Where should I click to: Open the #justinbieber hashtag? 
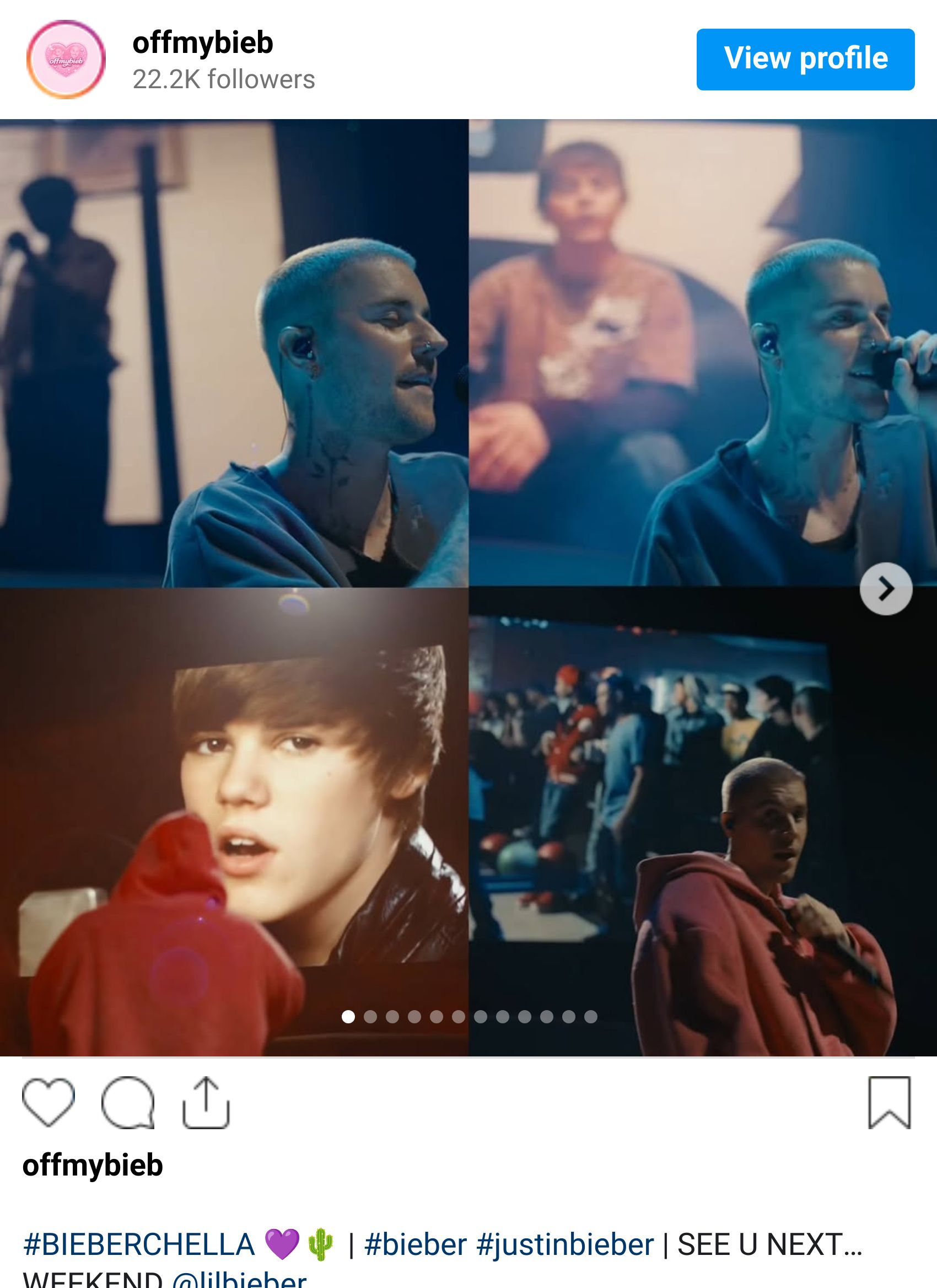(565, 1244)
